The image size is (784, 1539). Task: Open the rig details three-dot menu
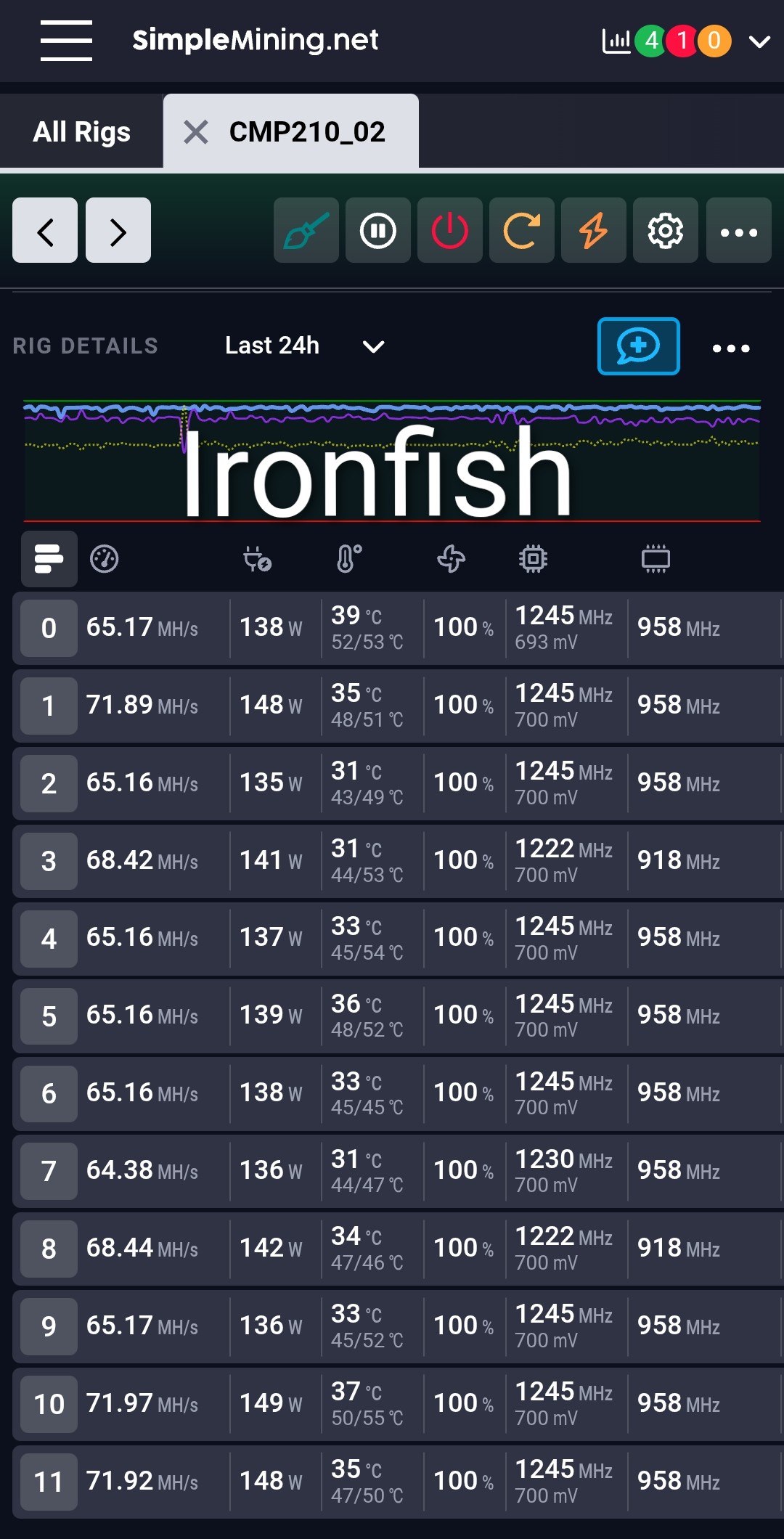[730, 348]
